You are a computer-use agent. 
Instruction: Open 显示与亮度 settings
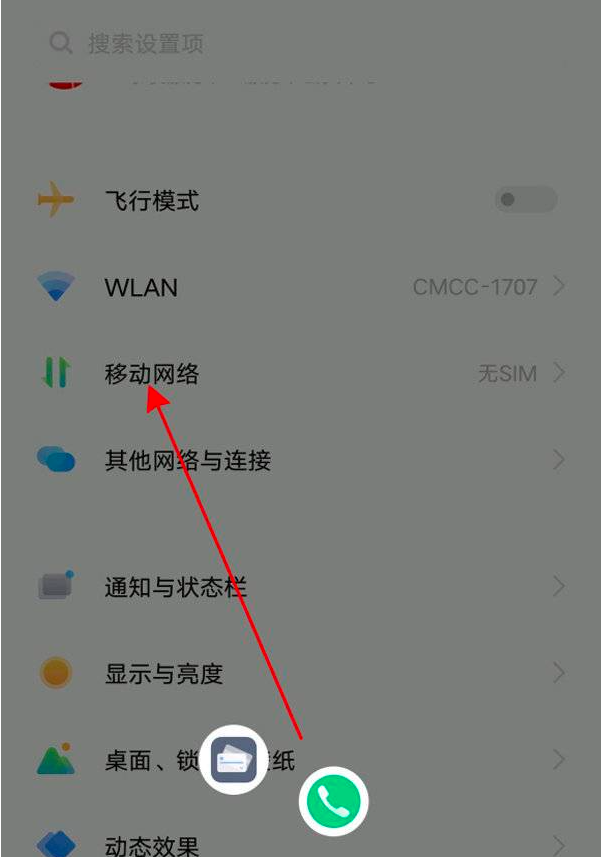click(x=300, y=674)
